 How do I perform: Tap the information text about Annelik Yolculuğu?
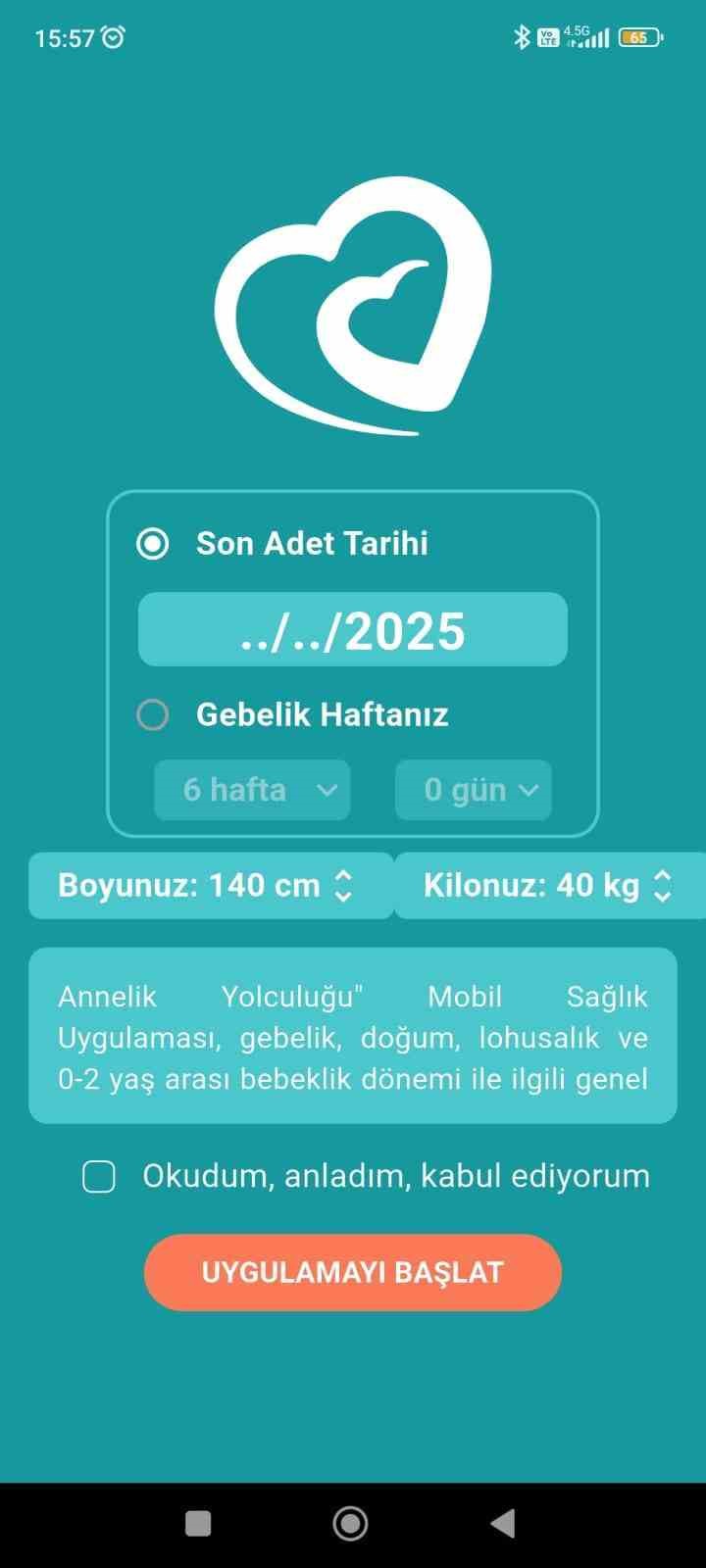(353, 1037)
